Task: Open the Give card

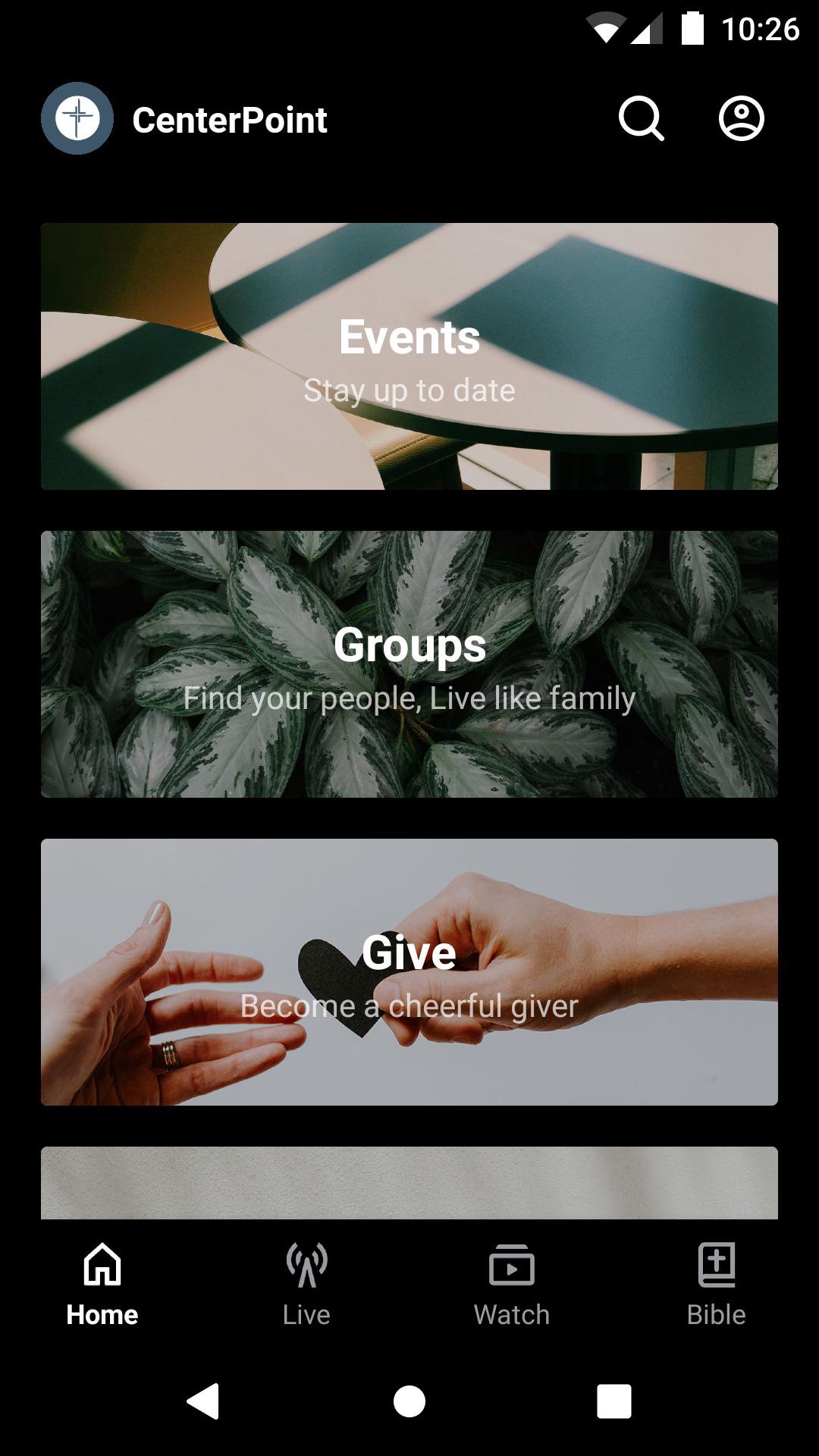Action: coord(409,972)
